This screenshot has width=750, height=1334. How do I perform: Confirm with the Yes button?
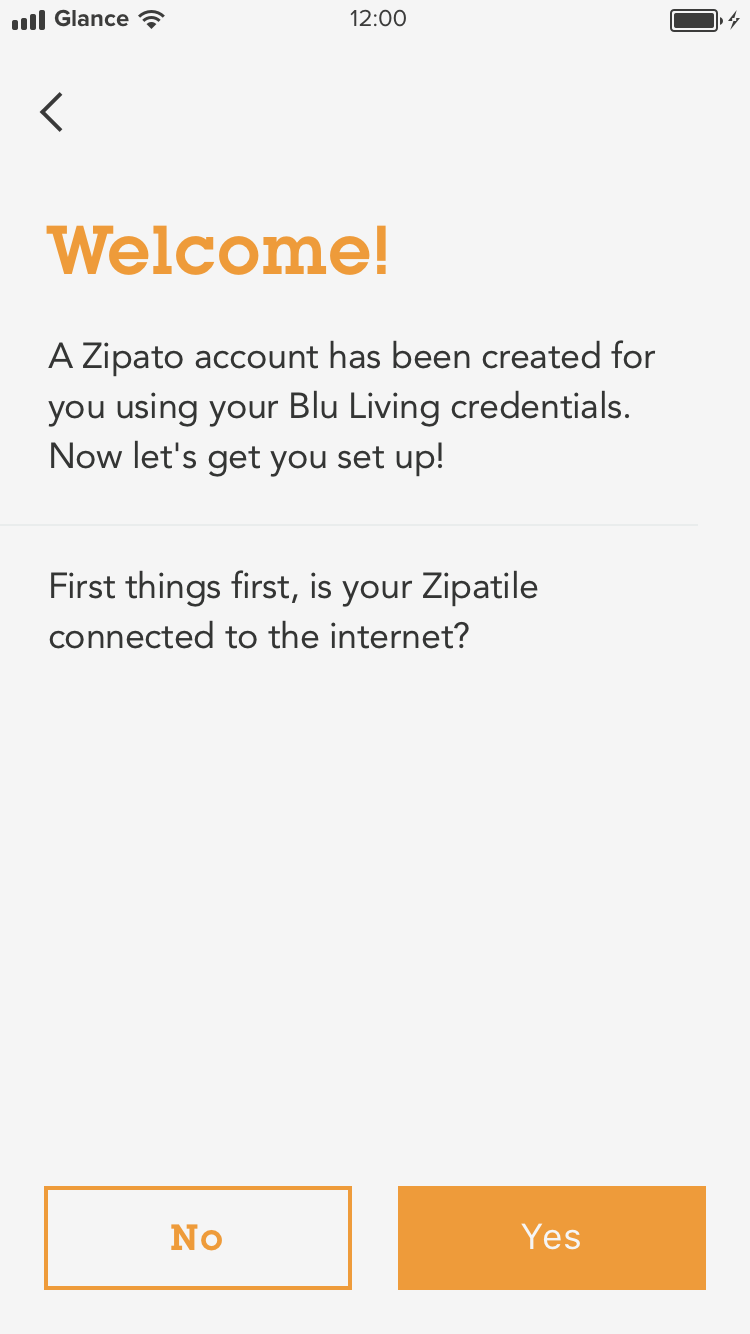click(552, 1238)
